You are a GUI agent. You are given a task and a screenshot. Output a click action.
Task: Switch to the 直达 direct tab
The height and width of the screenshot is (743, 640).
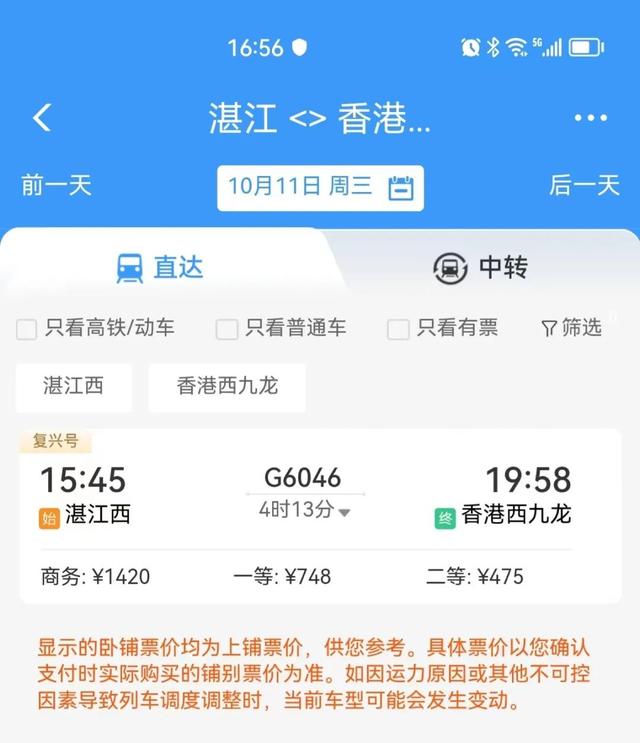[x=160, y=267]
